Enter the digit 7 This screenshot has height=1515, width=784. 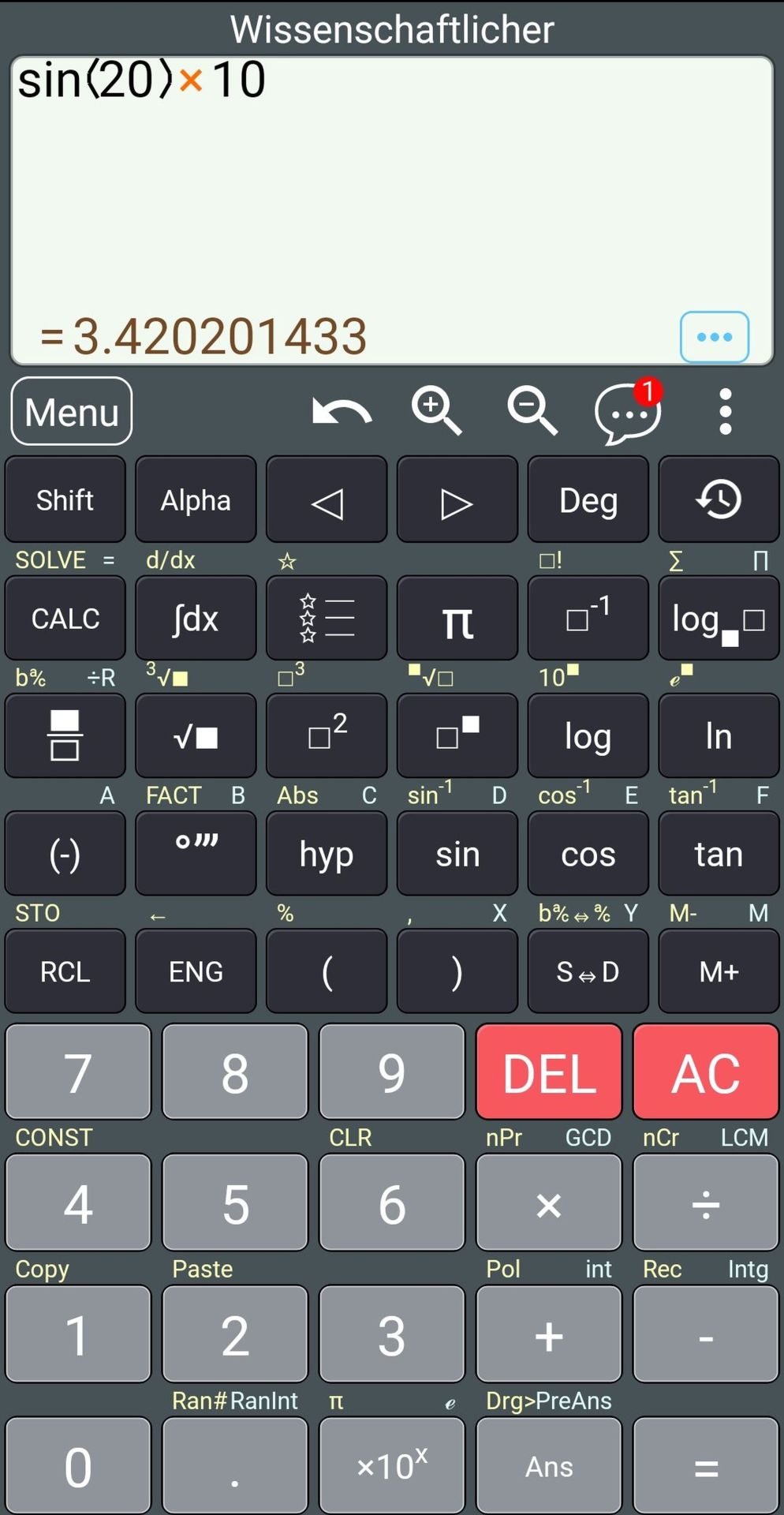[x=78, y=1072]
